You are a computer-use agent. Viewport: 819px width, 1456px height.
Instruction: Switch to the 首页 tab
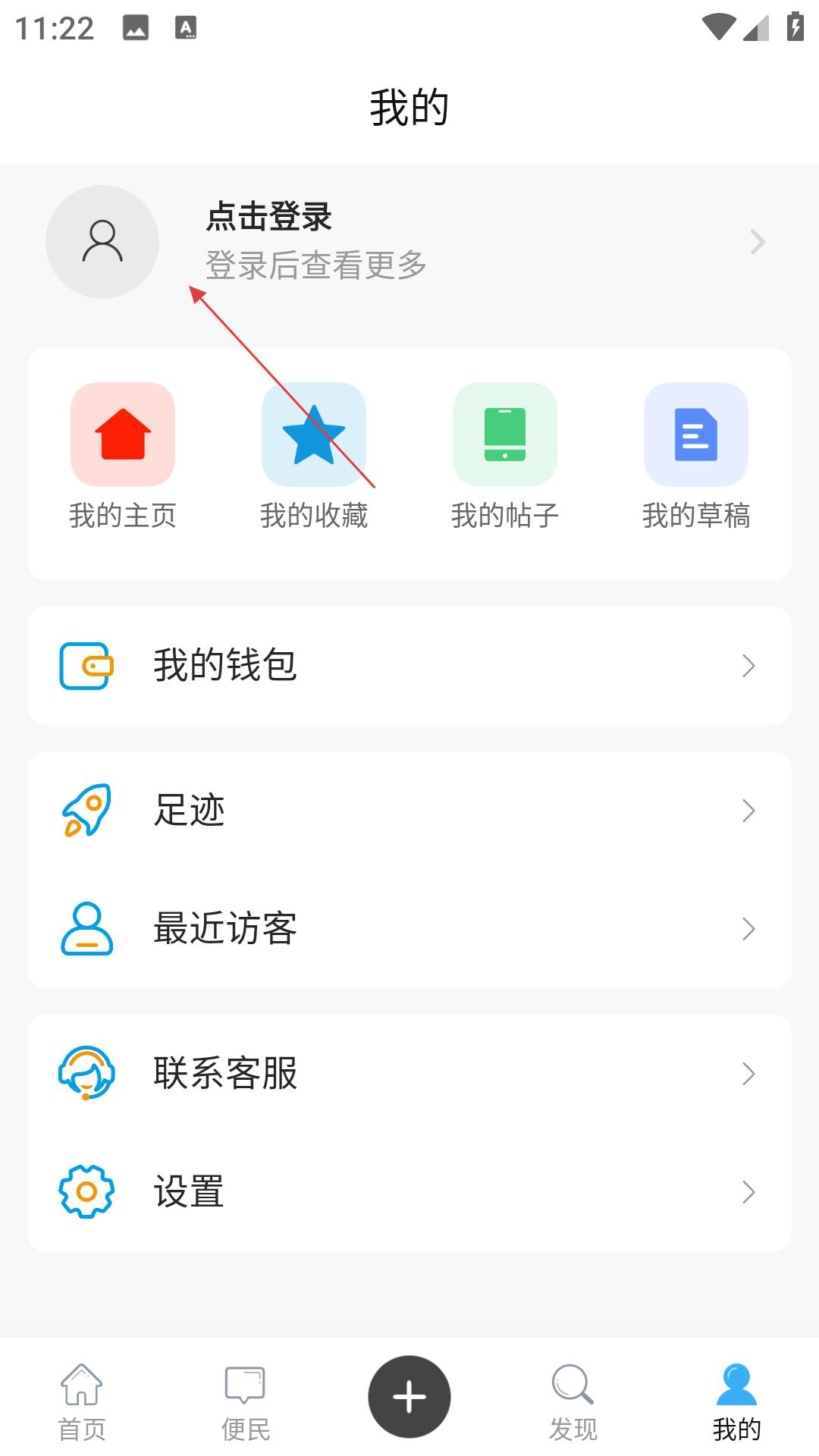(82, 1401)
